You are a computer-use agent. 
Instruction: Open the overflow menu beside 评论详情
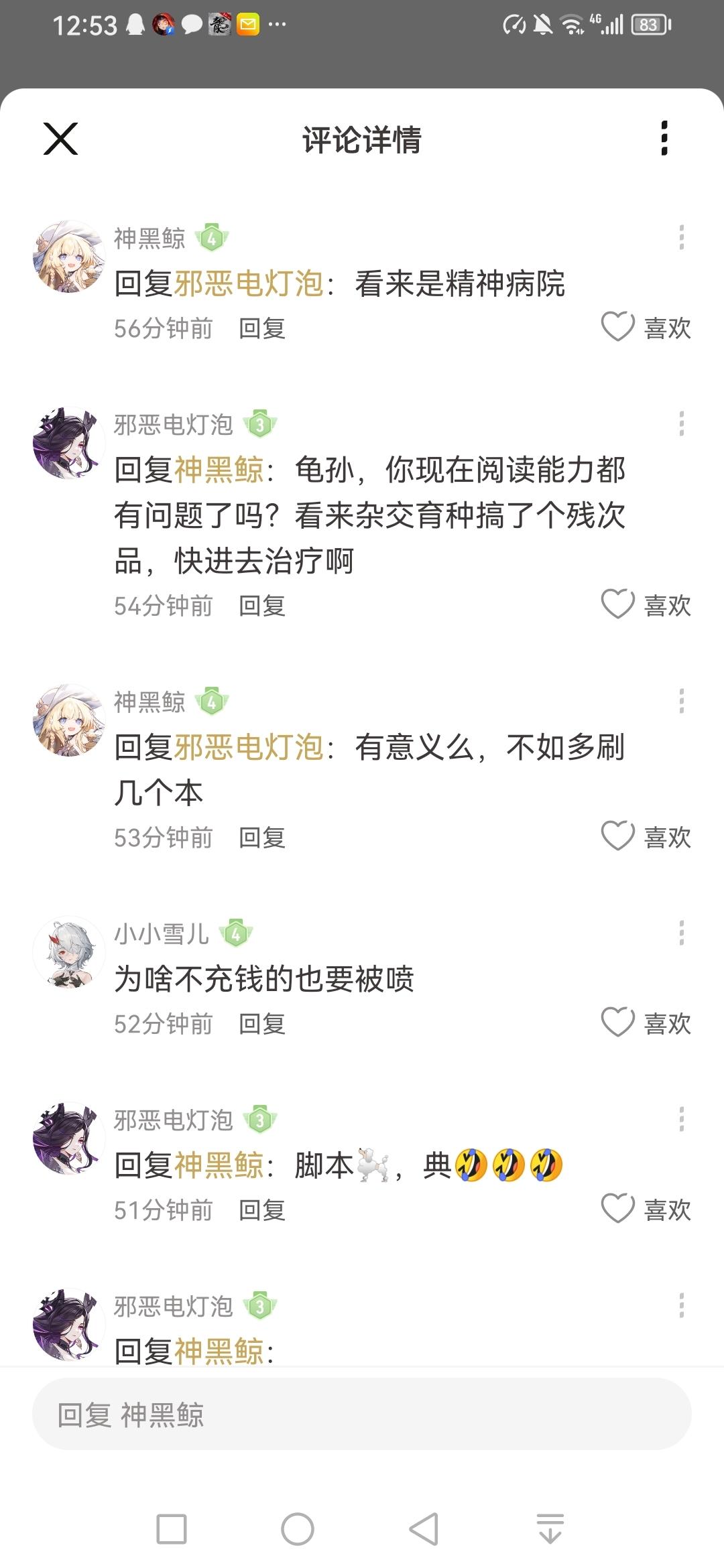pyautogui.click(x=664, y=139)
